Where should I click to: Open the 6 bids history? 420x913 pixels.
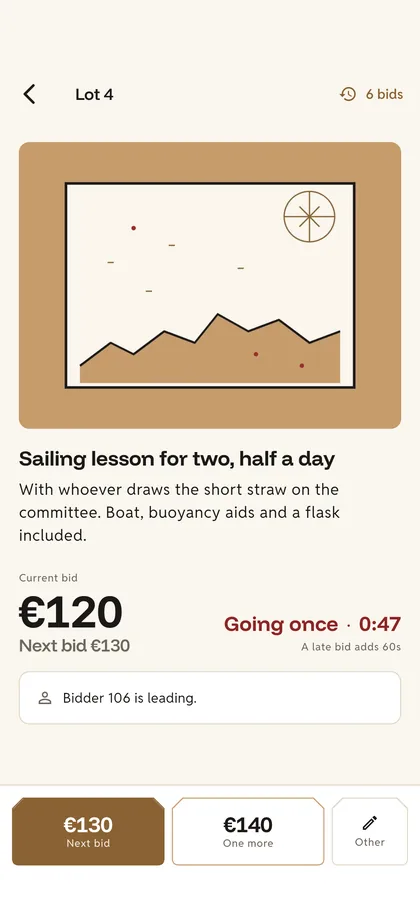[371, 94]
